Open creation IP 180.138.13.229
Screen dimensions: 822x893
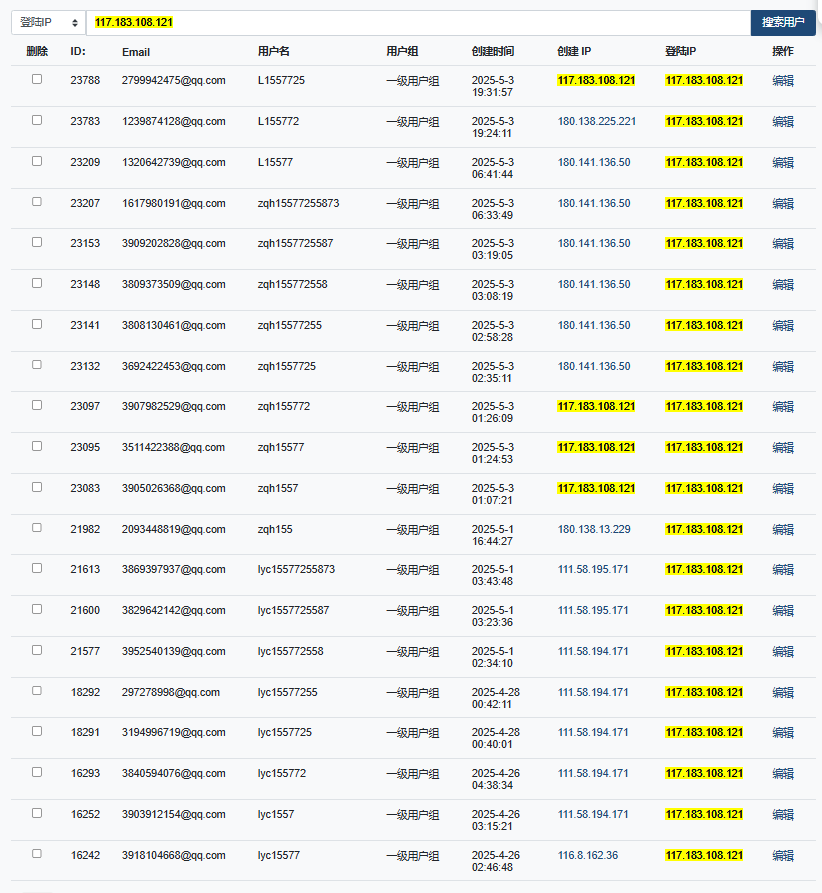point(594,529)
